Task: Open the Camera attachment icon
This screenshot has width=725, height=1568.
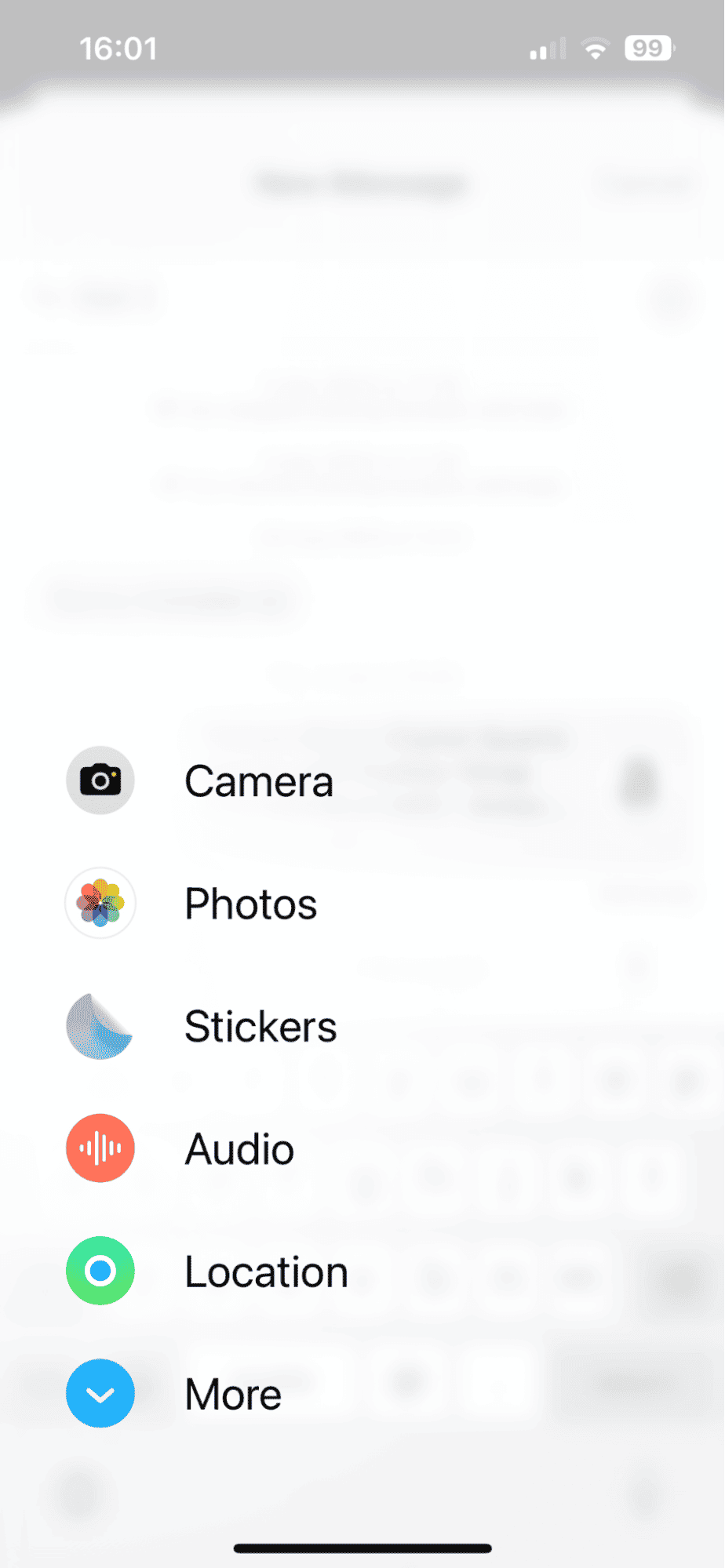Action: click(100, 780)
